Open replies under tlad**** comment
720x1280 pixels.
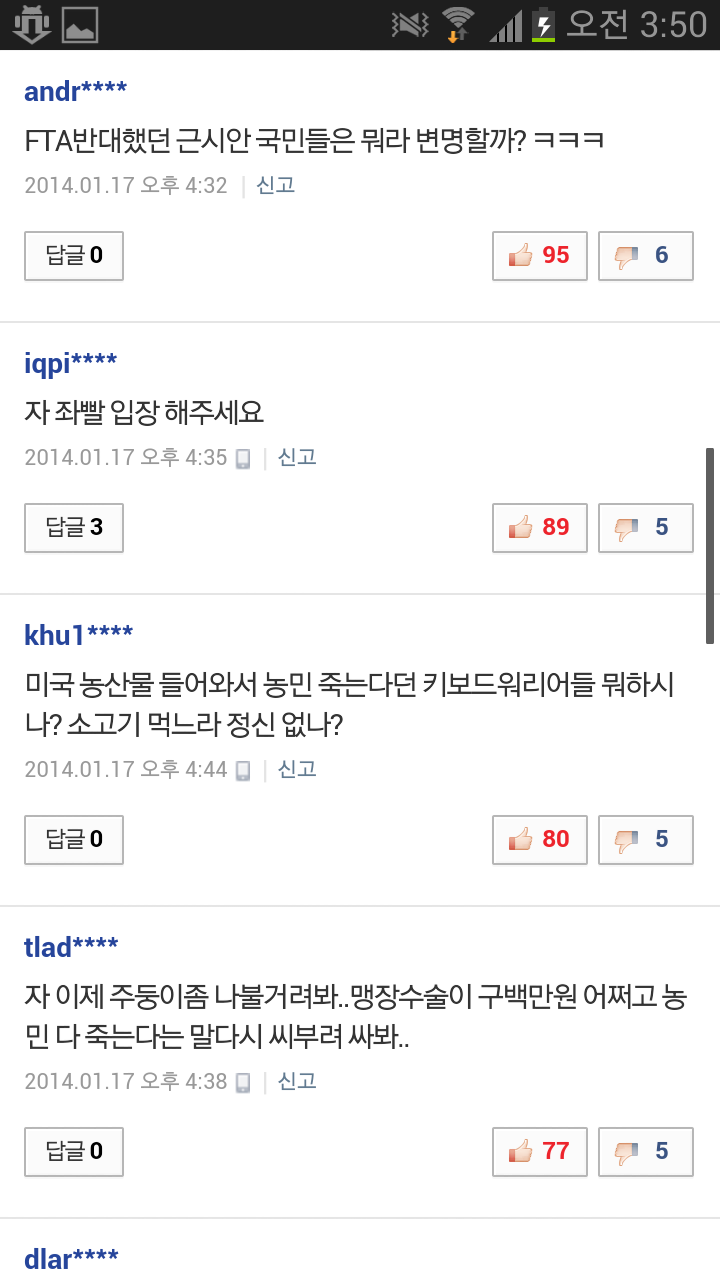pos(74,1152)
